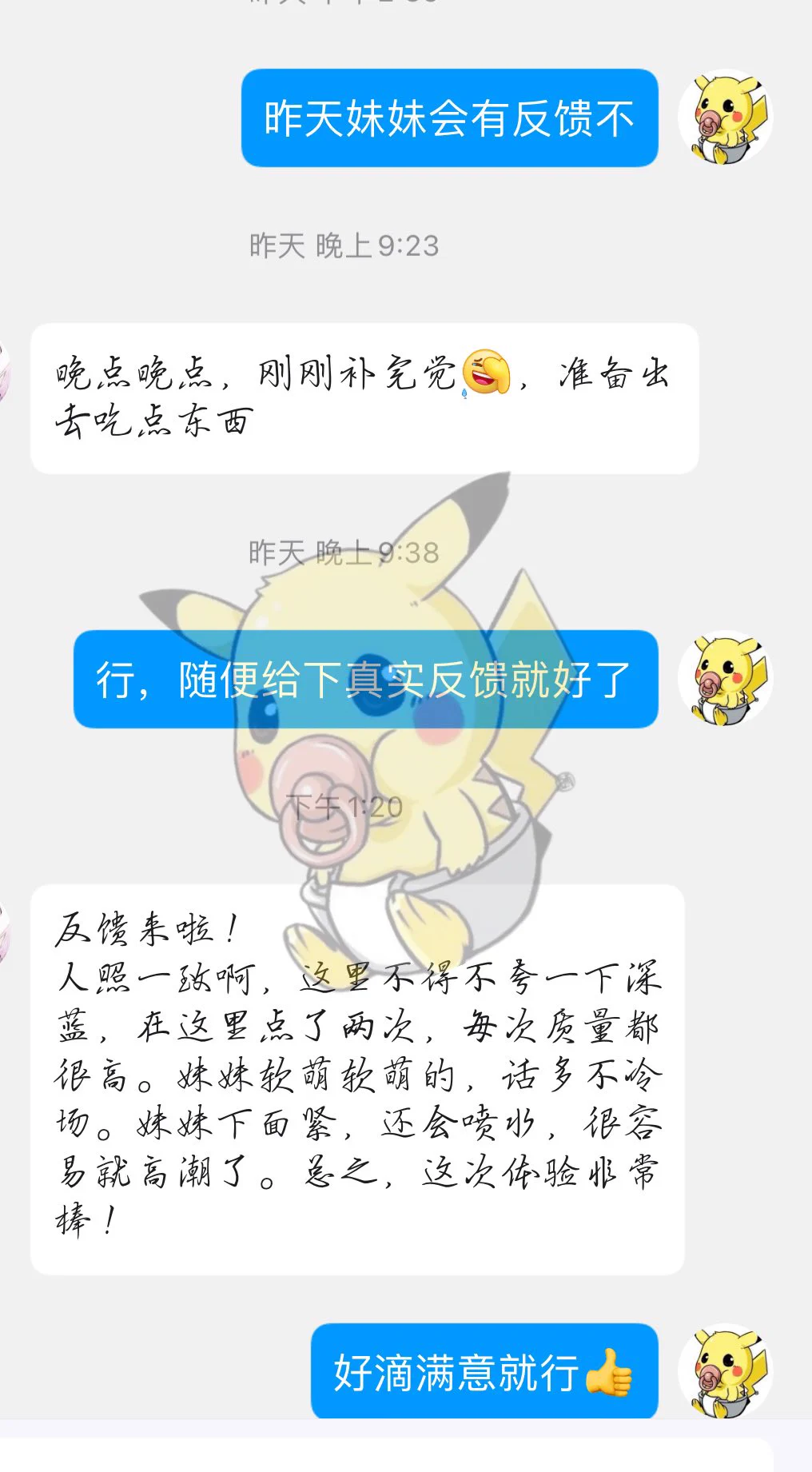Open sender's avatar beside "昨天妹妹会有反馈不"
Screen dimensions: 812x1472
(726, 118)
